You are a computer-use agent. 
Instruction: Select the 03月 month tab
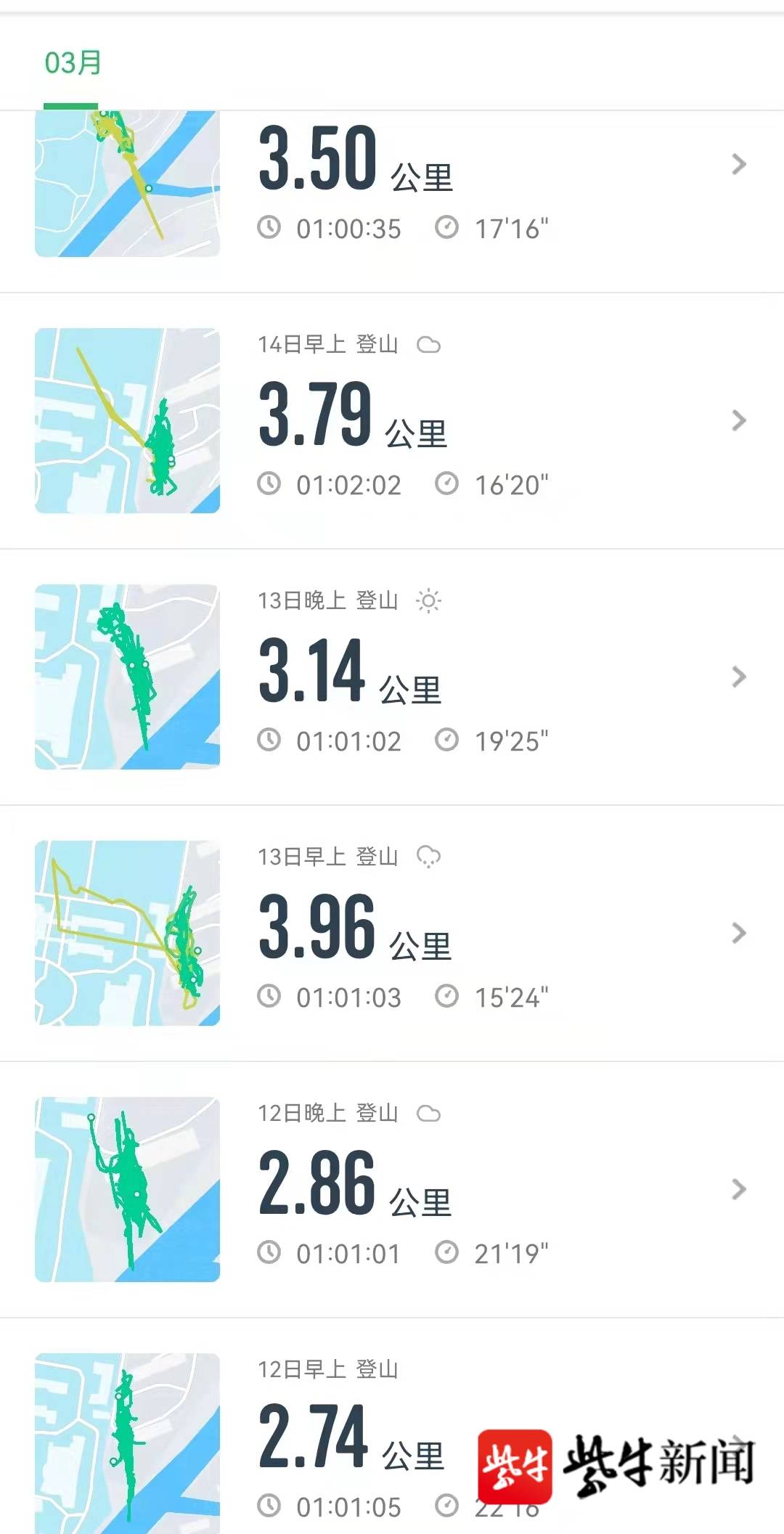pos(72,63)
